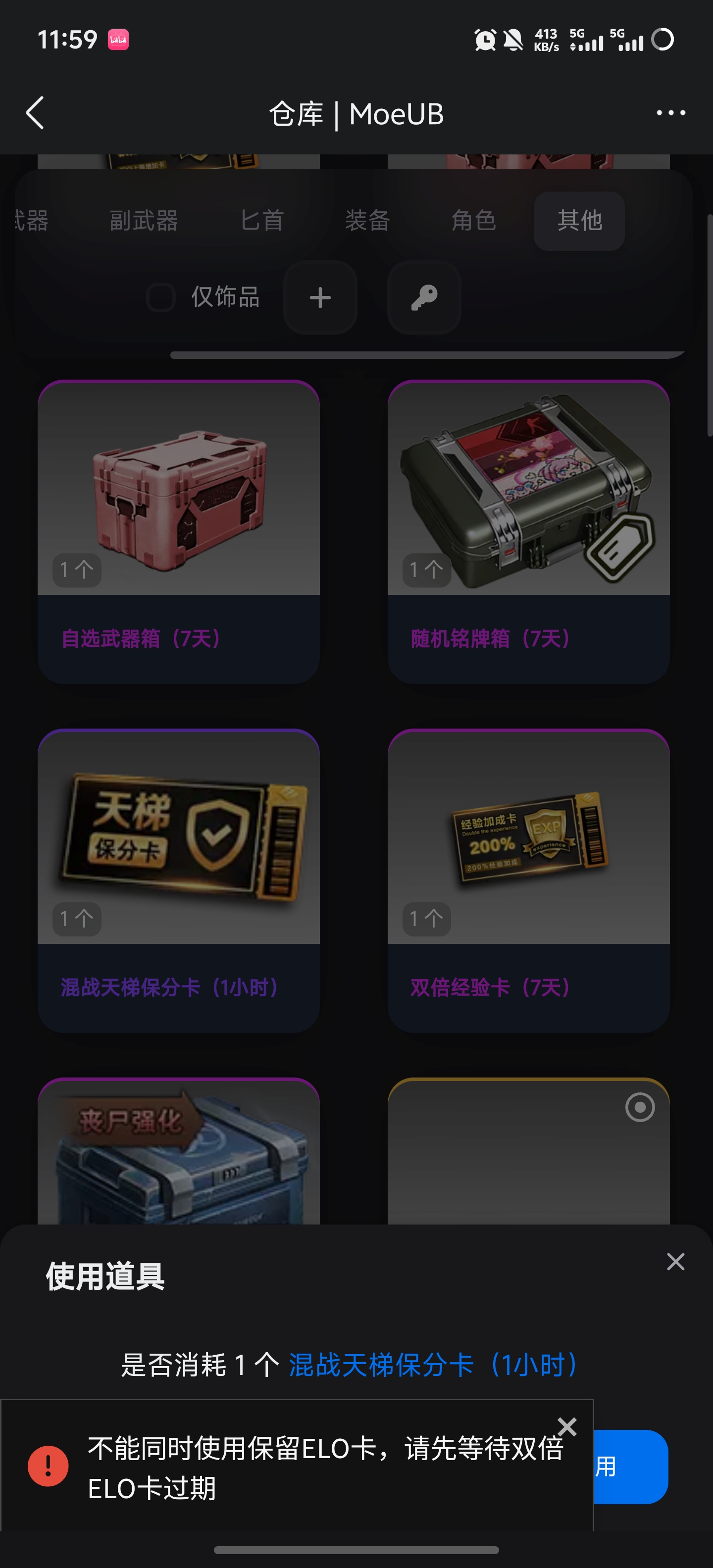Go back from the 仓库 page
The width and height of the screenshot is (713, 1568).
click(35, 113)
